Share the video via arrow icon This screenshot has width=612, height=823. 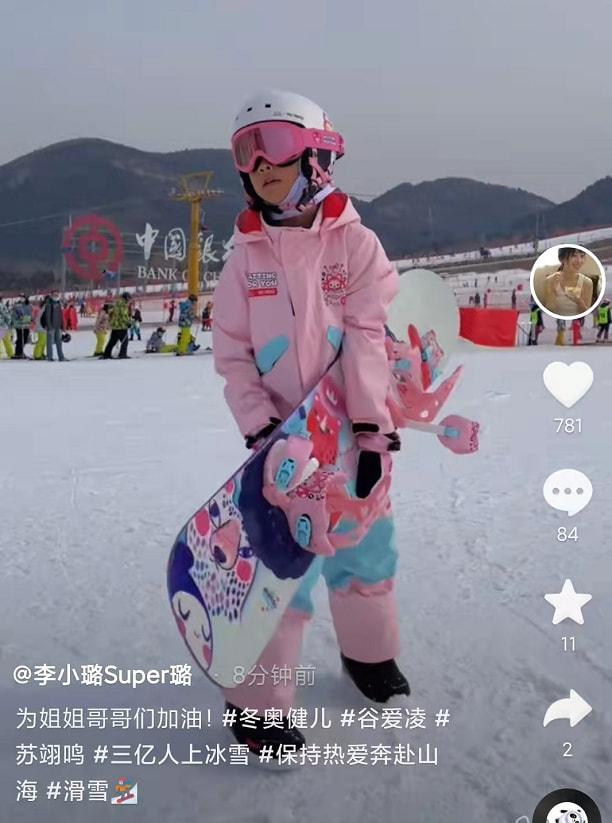point(567,709)
